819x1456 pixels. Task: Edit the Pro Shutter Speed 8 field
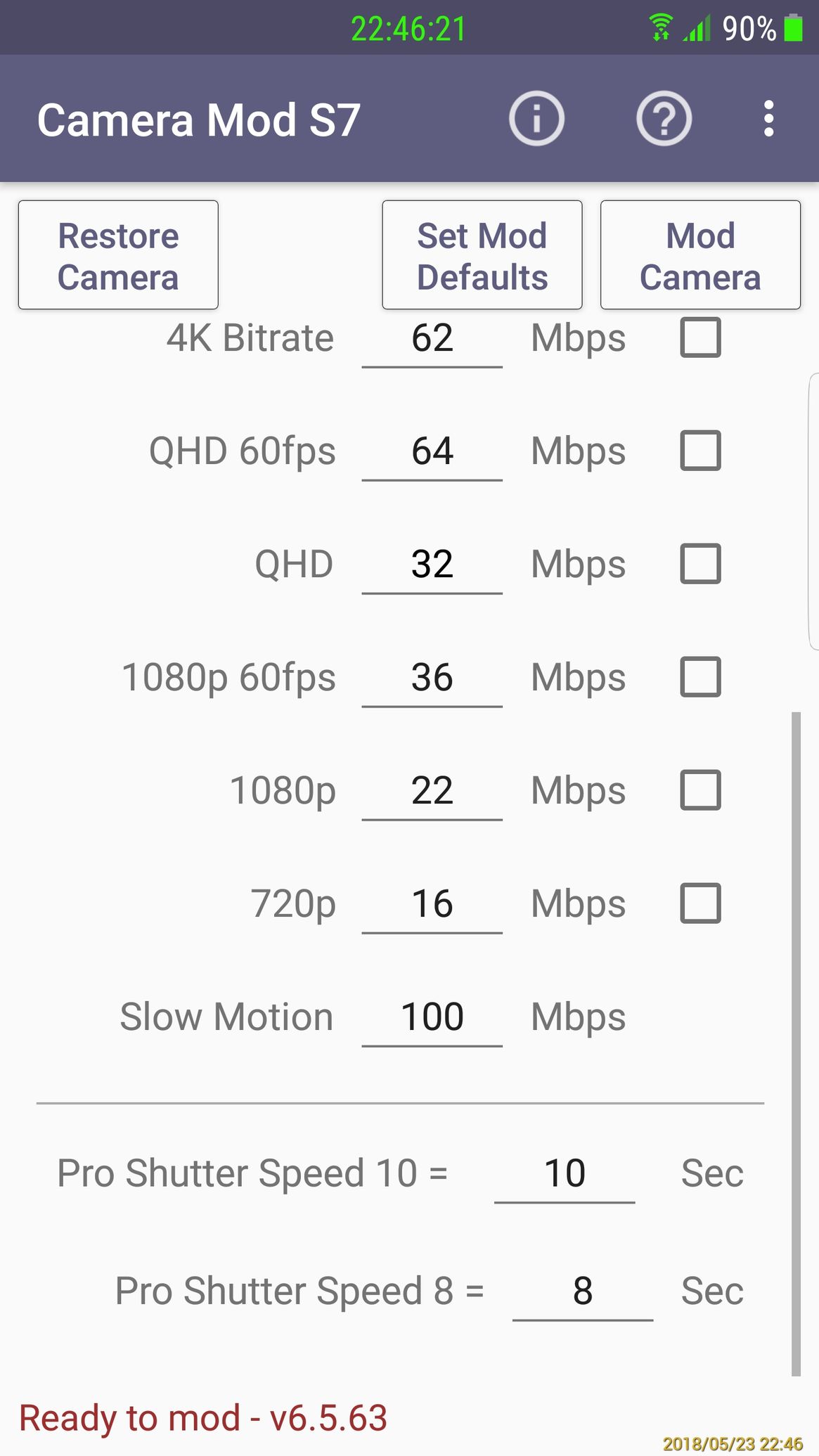click(583, 1291)
